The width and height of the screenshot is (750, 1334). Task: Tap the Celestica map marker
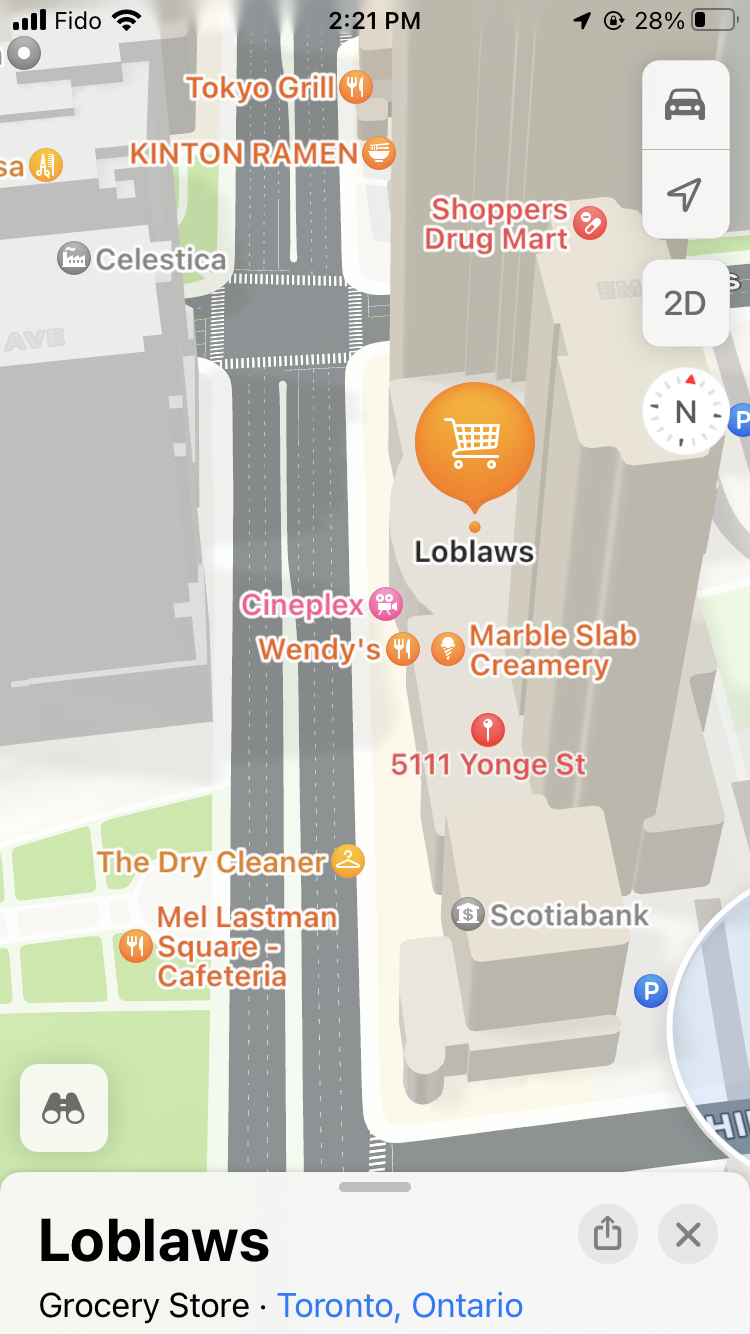click(x=74, y=259)
